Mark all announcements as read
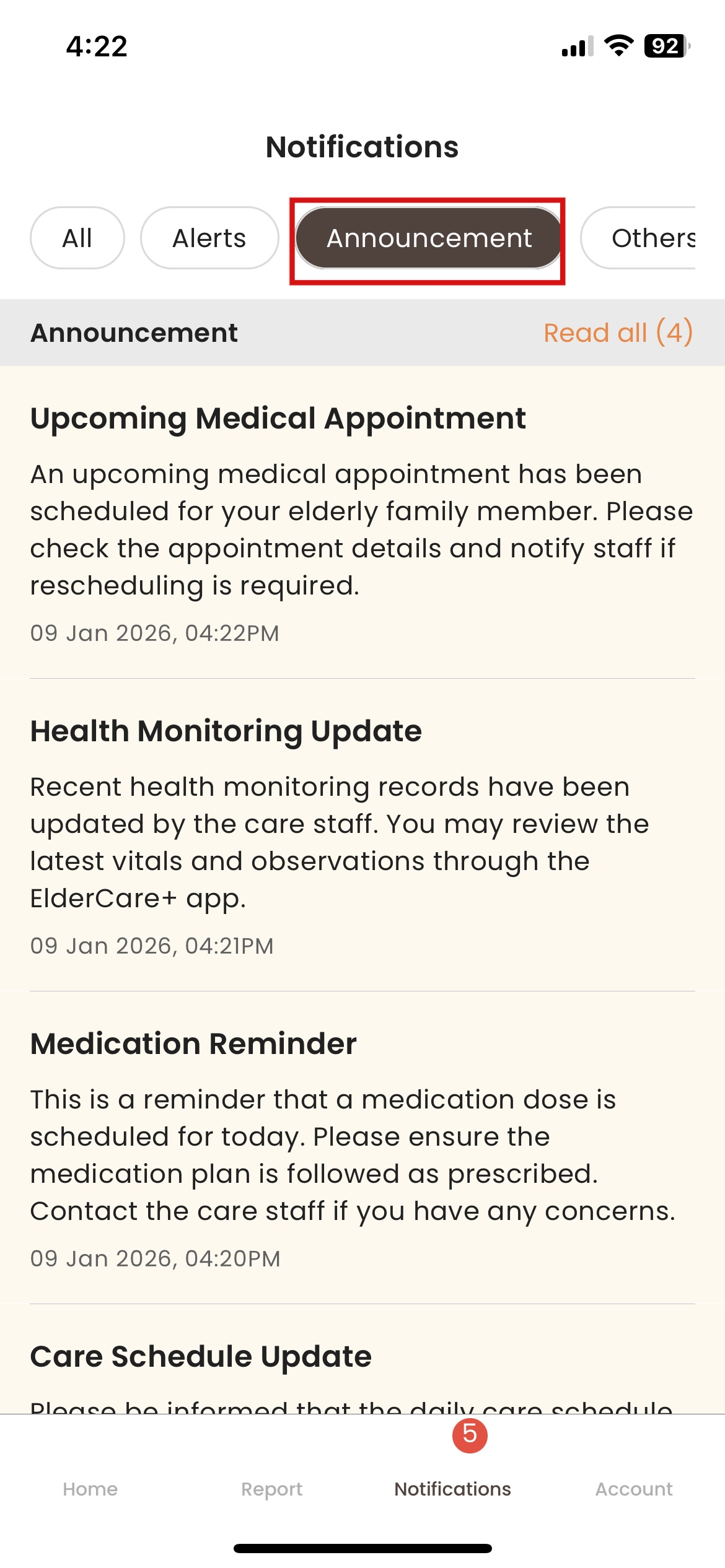The height and width of the screenshot is (1568, 725). (x=618, y=333)
